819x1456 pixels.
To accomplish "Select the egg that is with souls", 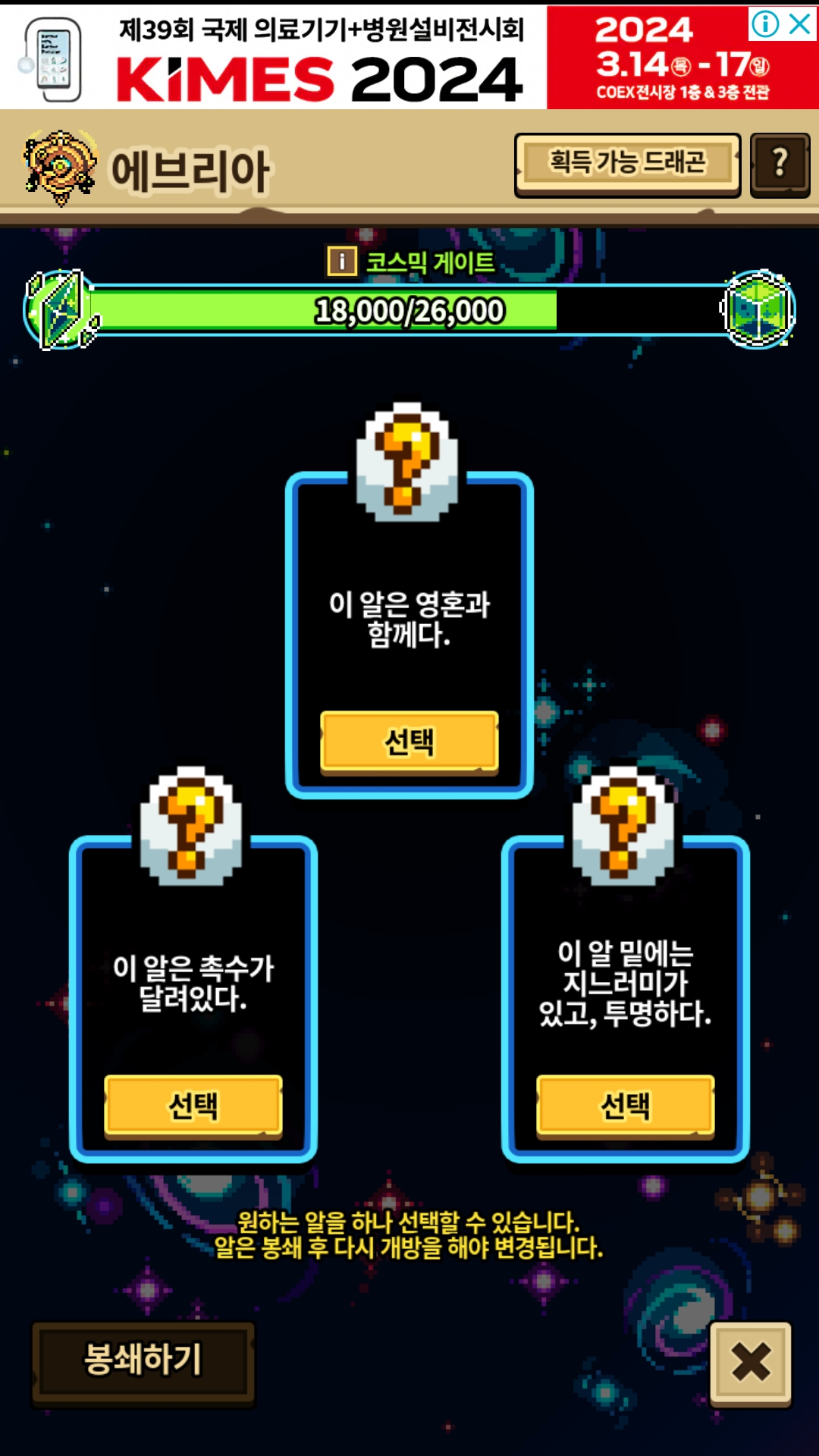I will [409, 741].
